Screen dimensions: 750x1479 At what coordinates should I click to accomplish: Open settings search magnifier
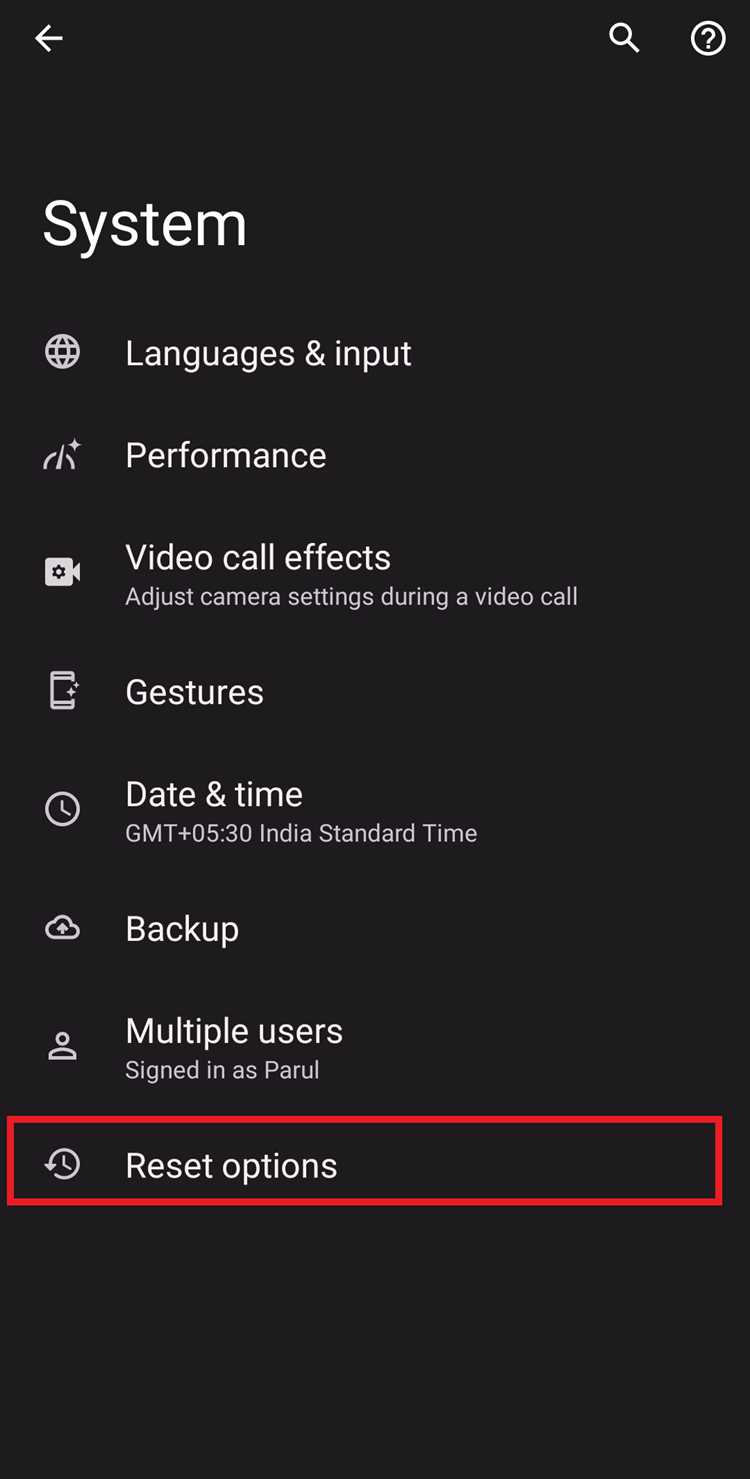625,39
